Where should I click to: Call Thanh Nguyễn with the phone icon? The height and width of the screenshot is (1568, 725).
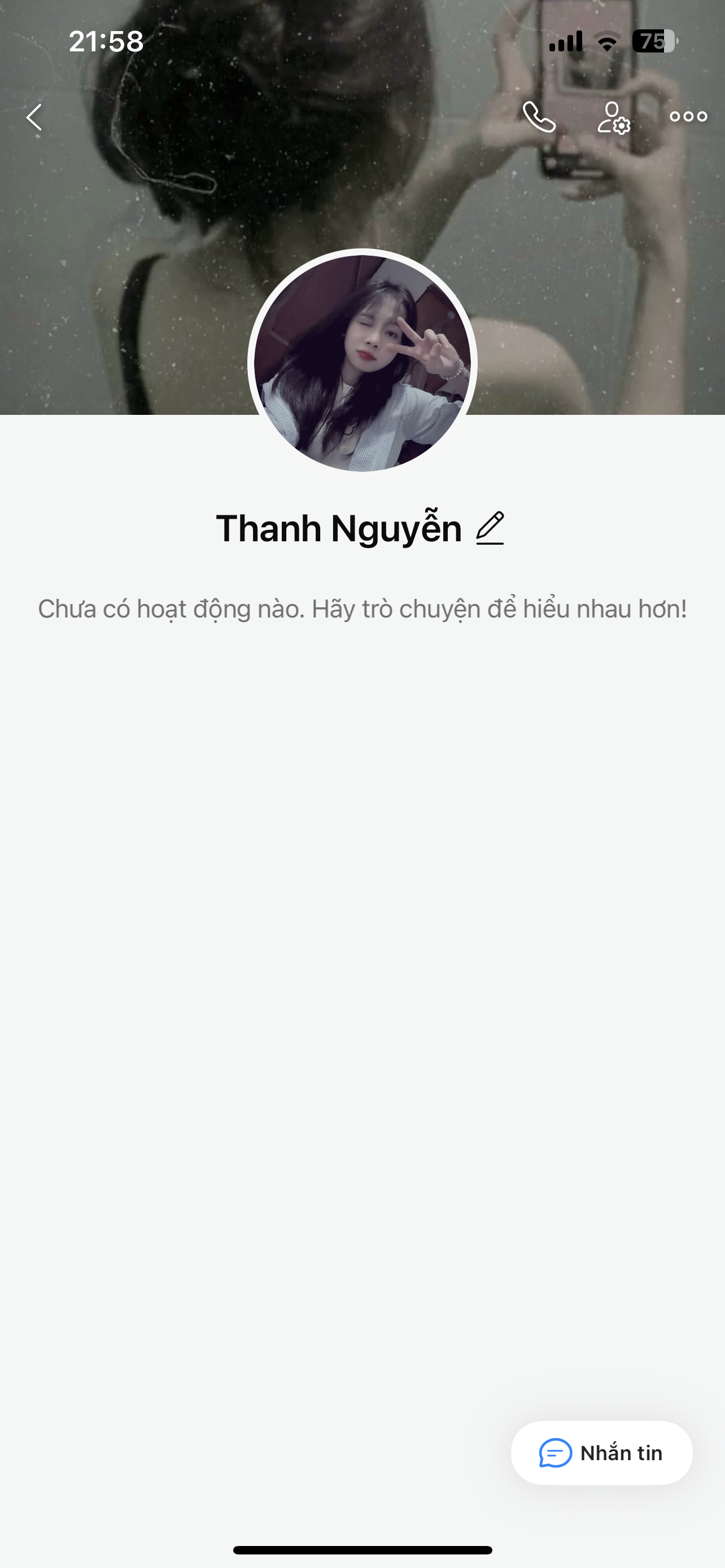point(539,117)
